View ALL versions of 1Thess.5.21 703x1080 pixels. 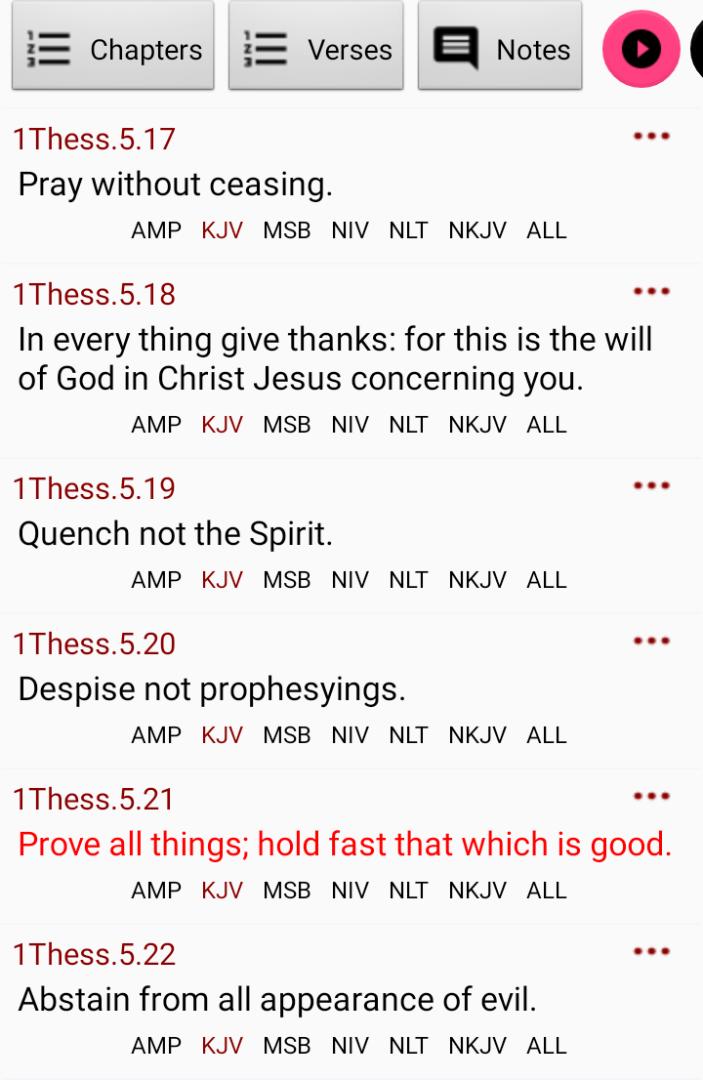[x=546, y=890]
